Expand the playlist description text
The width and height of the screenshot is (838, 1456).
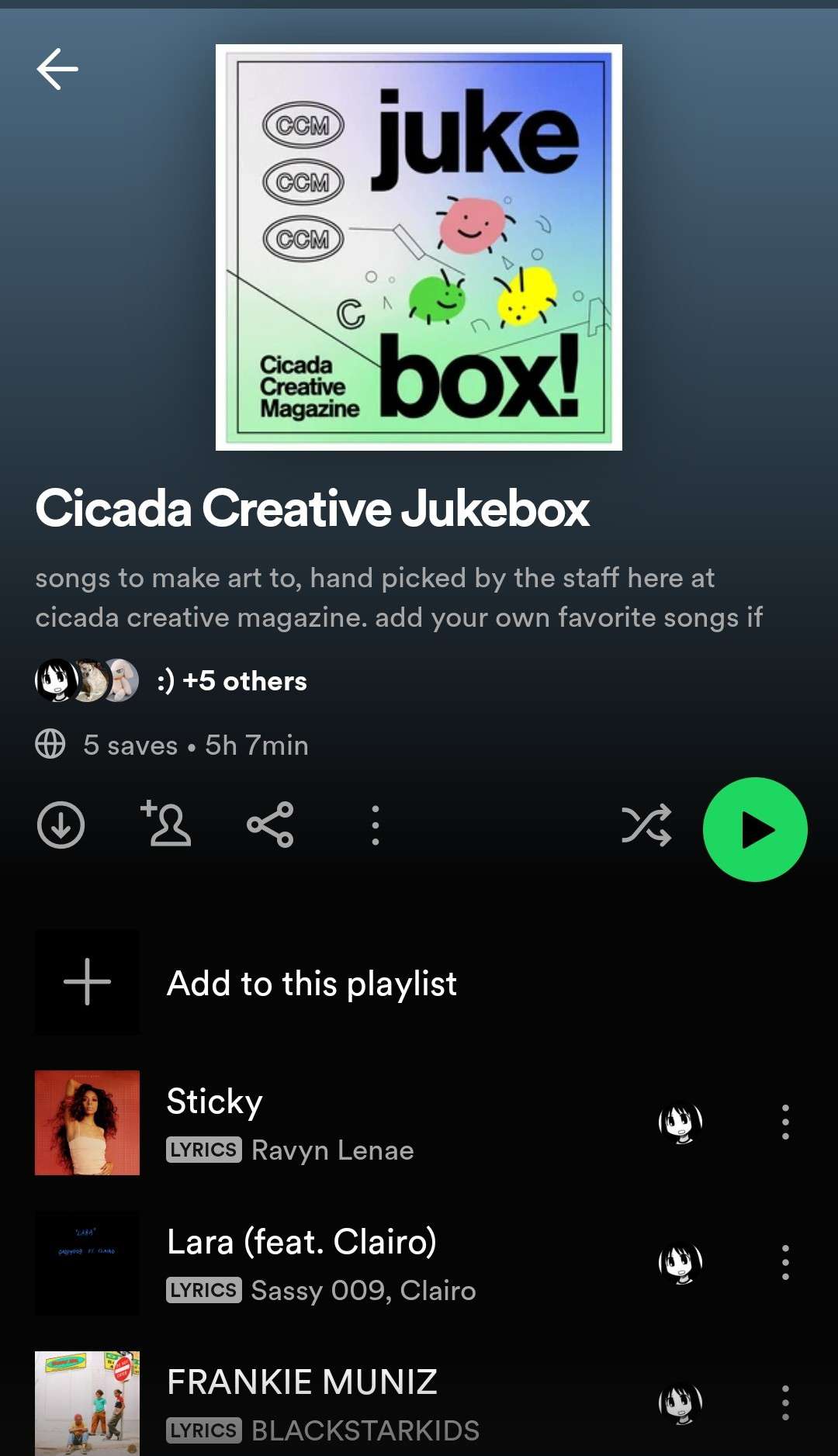point(399,597)
